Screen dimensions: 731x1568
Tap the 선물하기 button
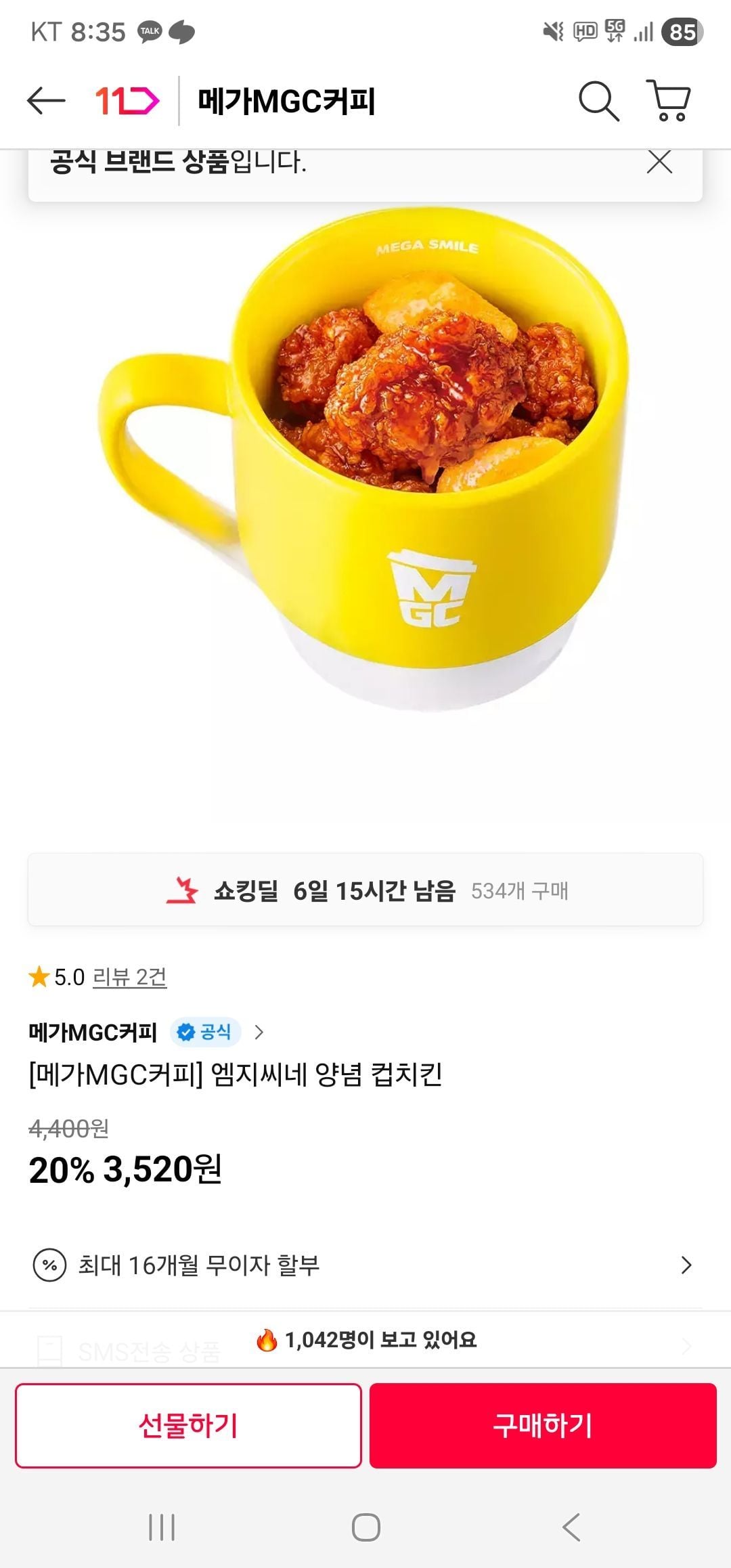[188, 1425]
